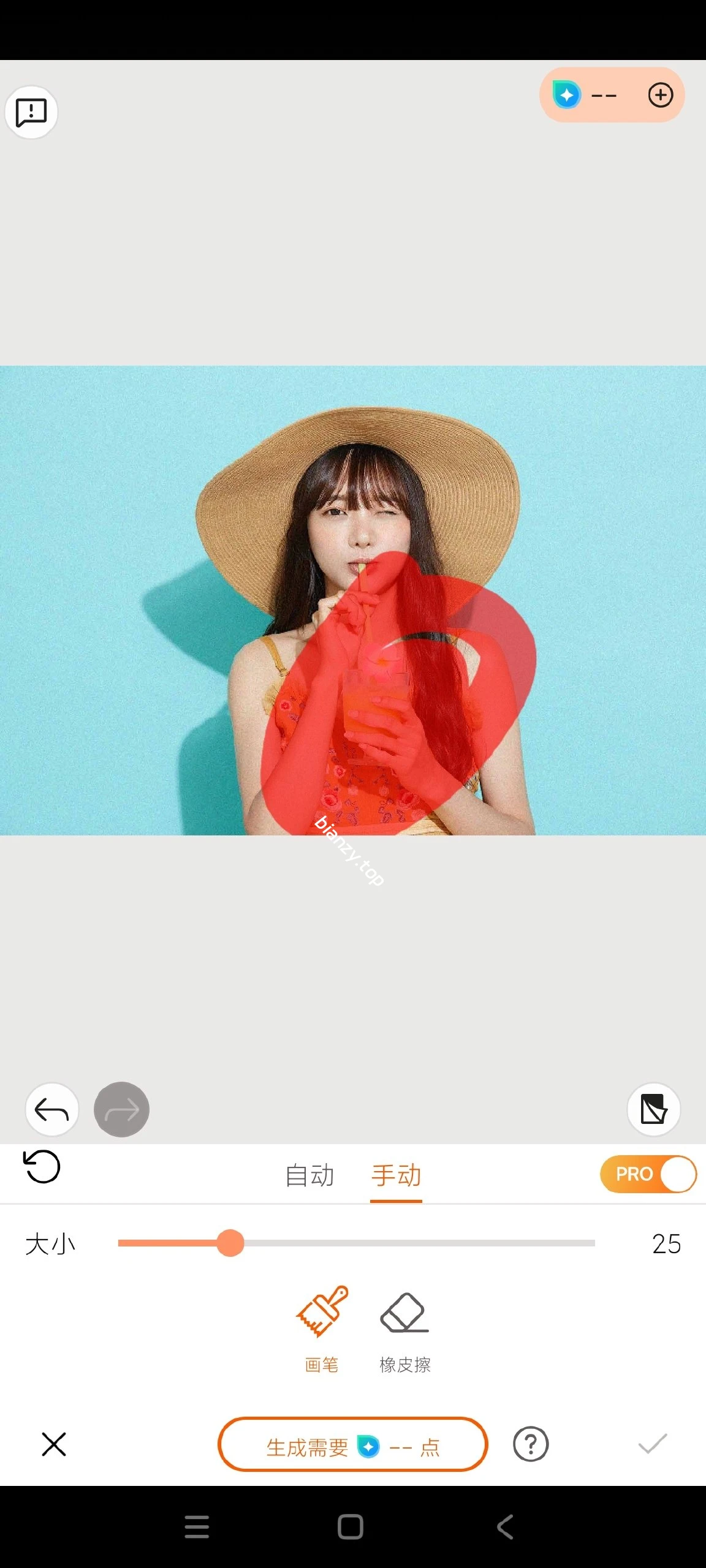The width and height of the screenshot is (706, 1568).
Task: Add more credits with the plus button
Action: (660, 95)
